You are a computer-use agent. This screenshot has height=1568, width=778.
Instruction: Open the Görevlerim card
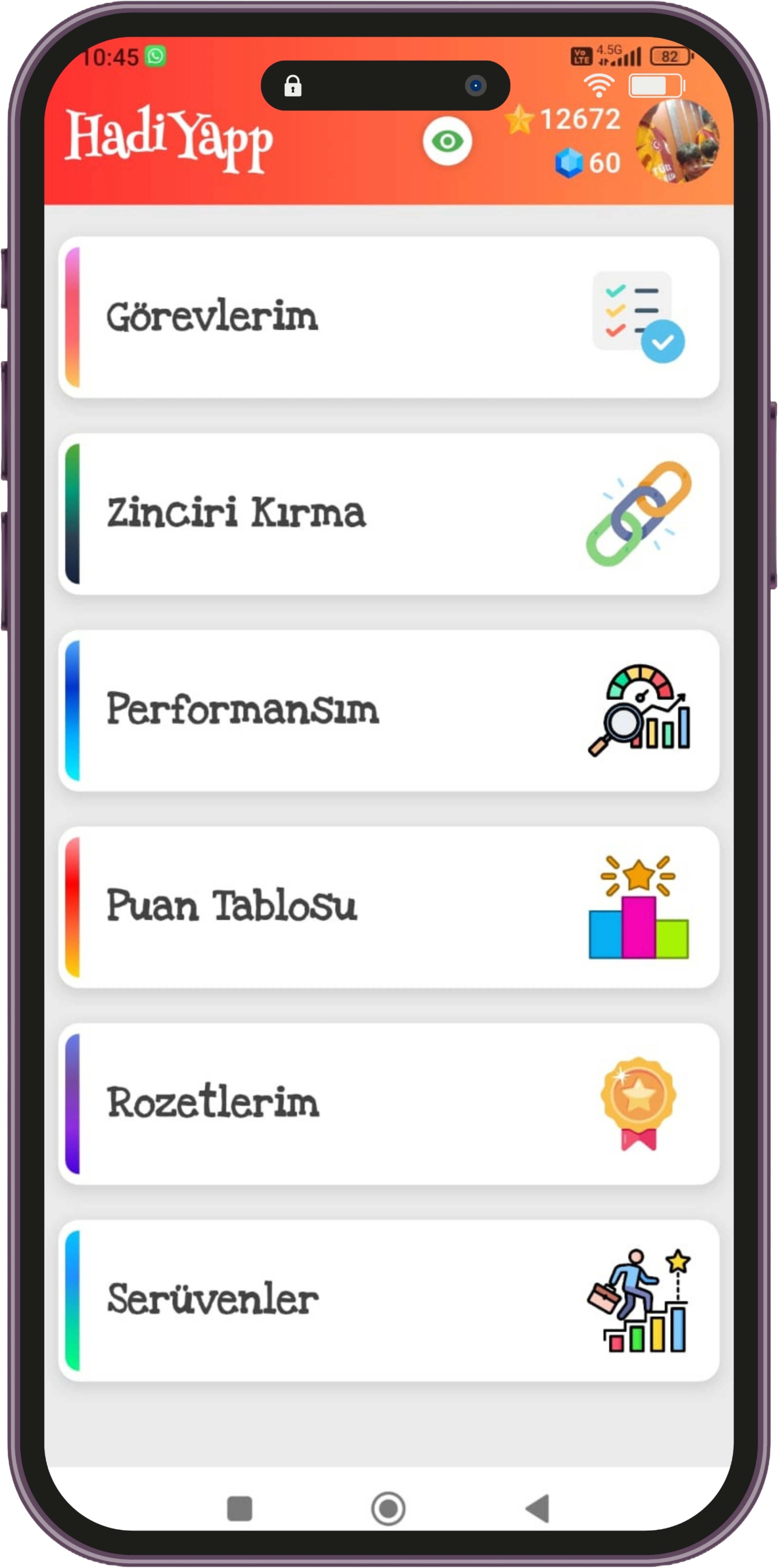388,317
